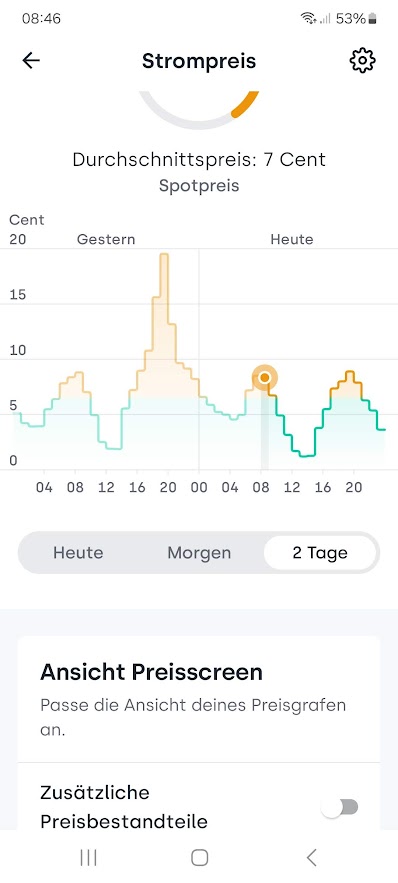Go back using the top-left arrow

coord(31,61)
